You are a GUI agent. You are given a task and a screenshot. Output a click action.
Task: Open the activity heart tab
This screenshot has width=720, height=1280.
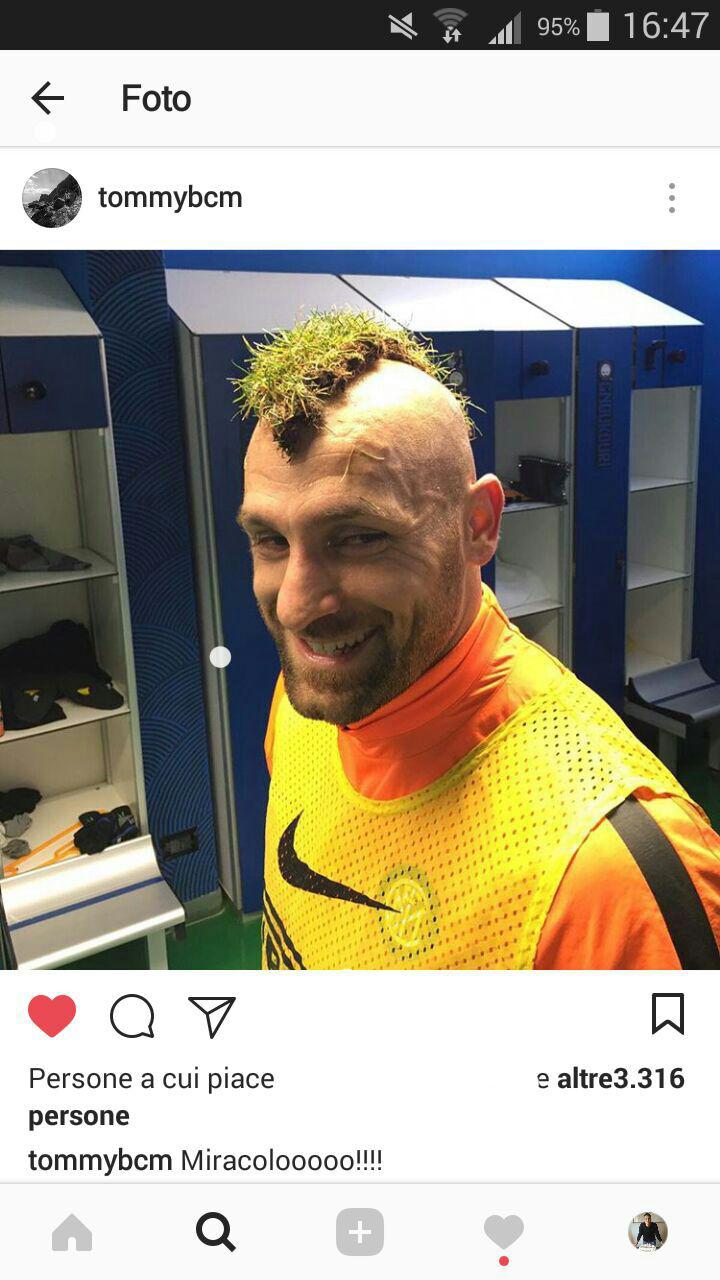pos(503,1232)
